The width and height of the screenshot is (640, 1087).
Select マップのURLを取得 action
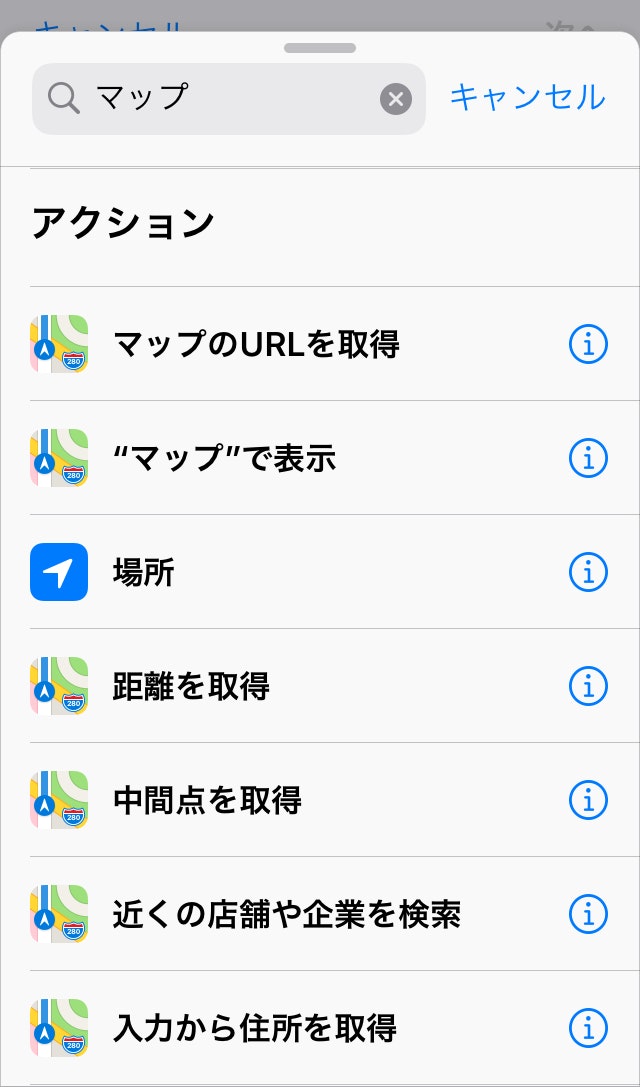[x=257, y=344]
